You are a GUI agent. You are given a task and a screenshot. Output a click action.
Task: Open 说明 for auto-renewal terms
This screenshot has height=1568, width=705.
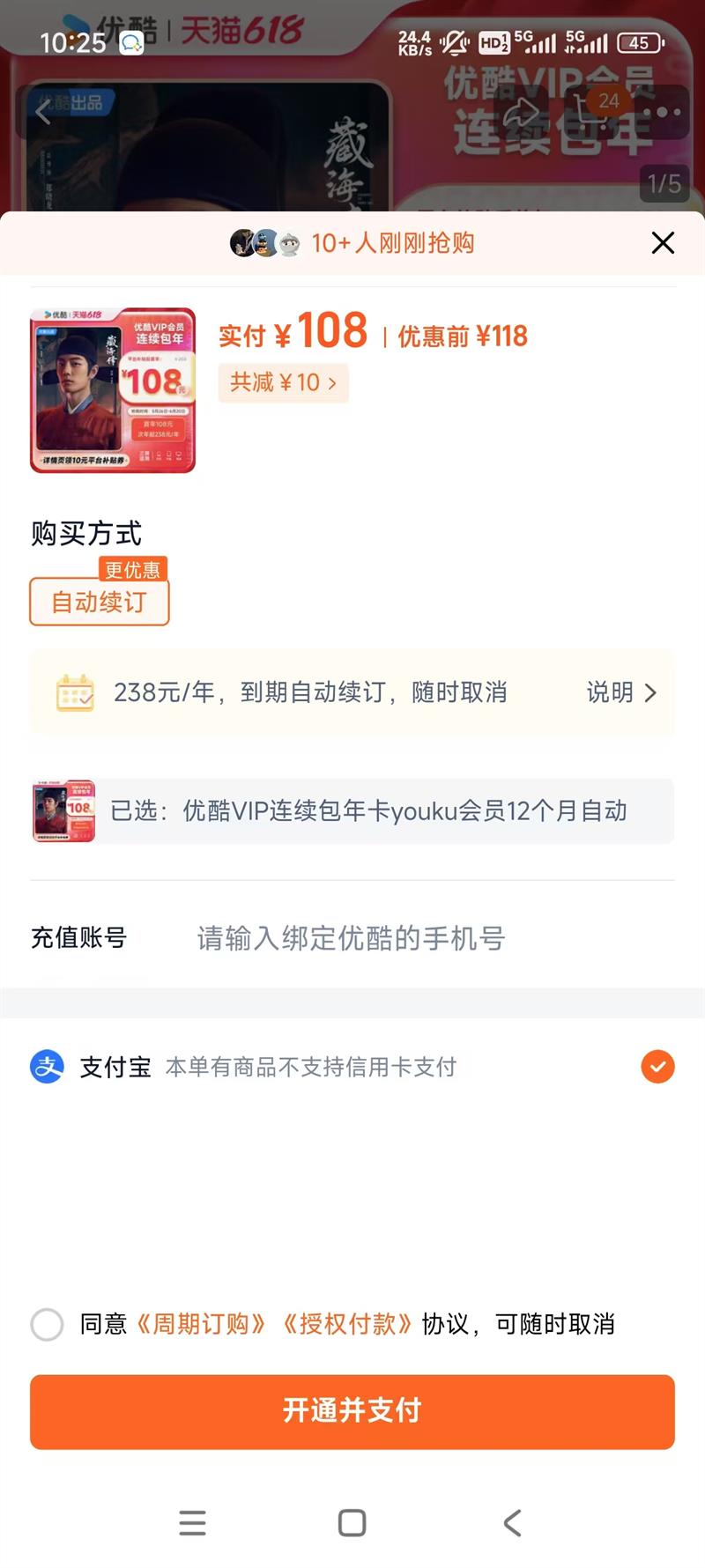[x=621, y=692]
